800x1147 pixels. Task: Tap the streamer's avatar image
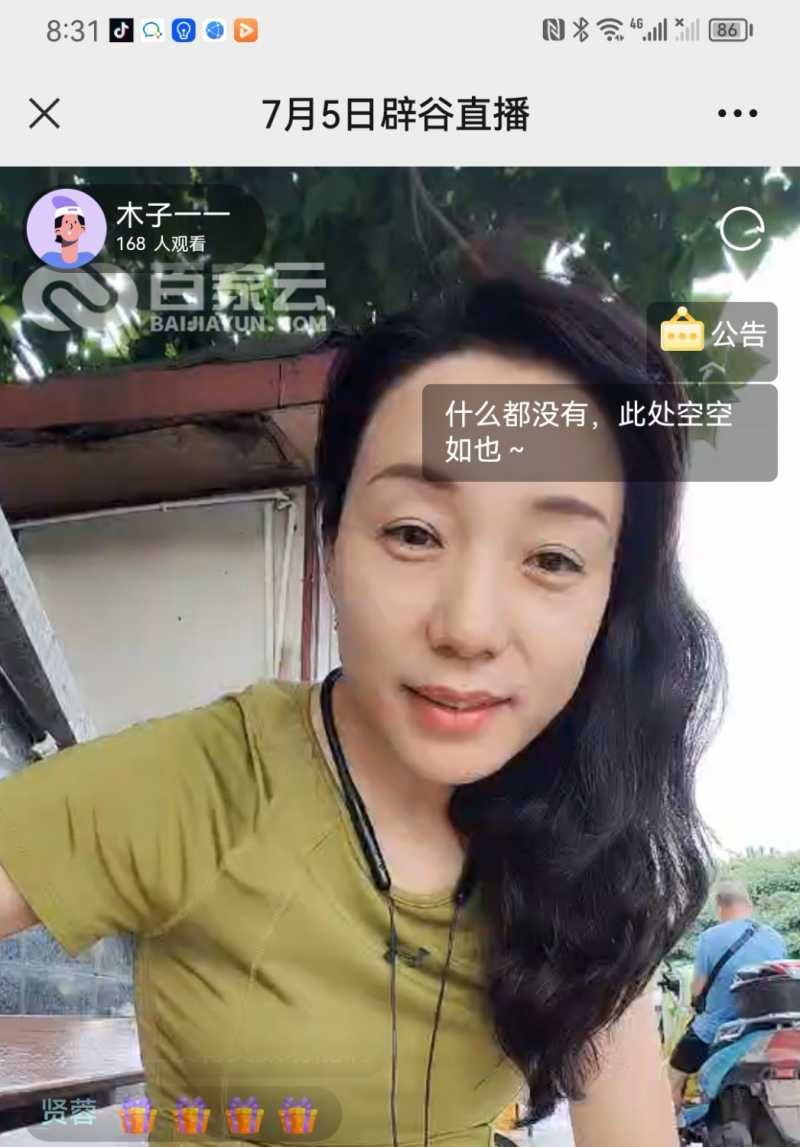coord(66,226)
